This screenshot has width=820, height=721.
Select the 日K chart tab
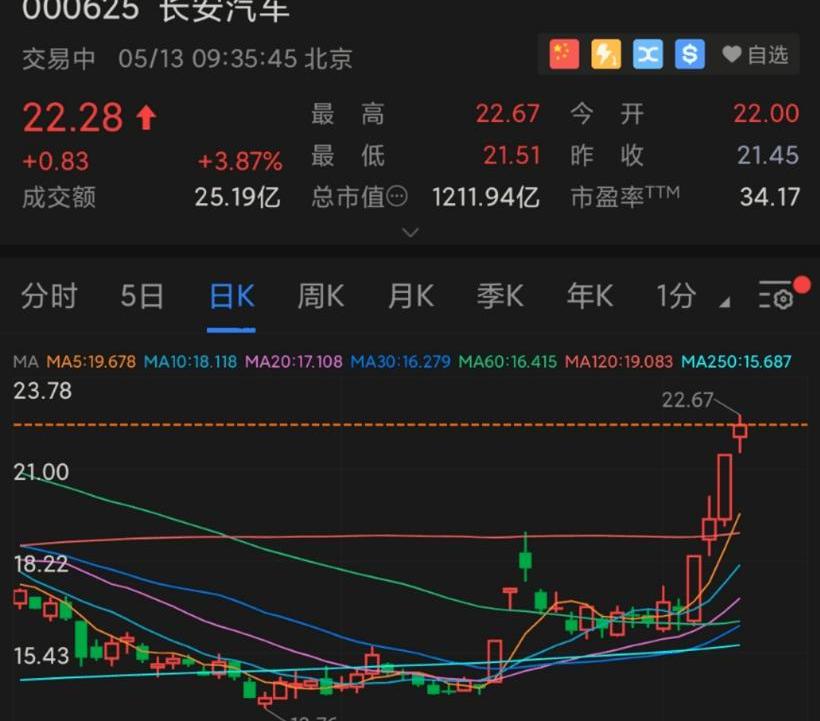tap(232, 296)
